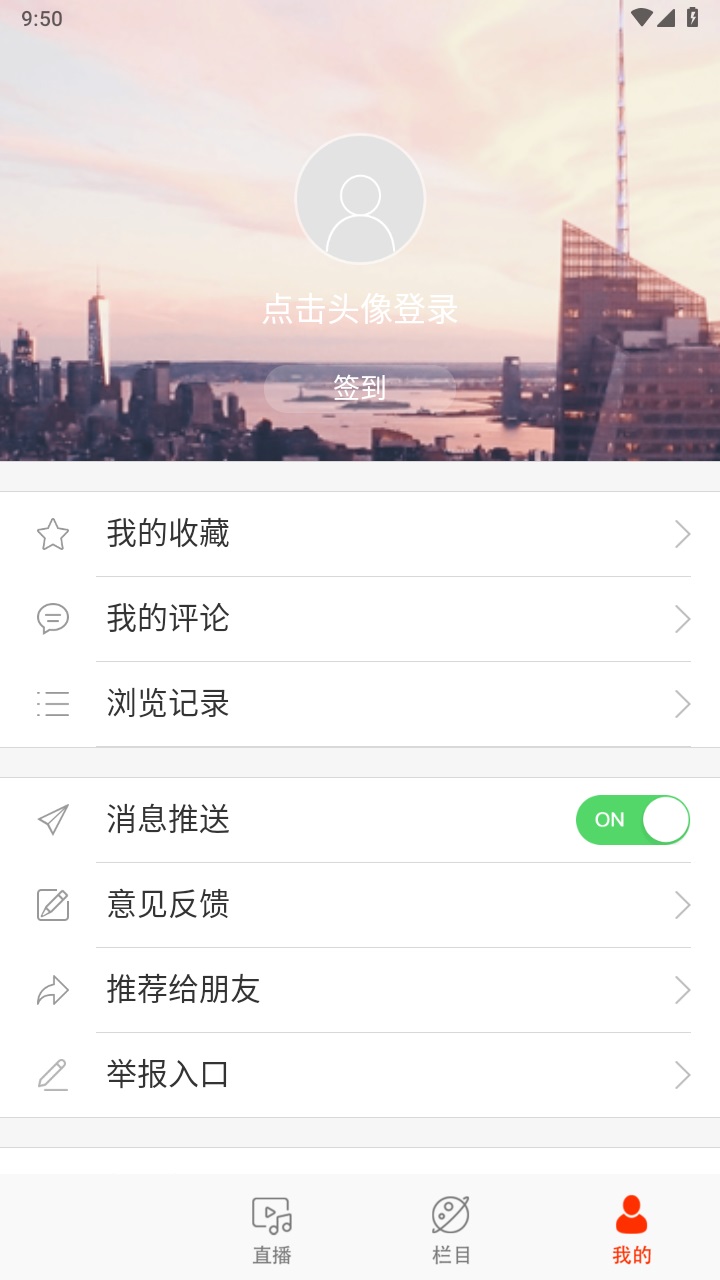Switch to the 直播 tab
The height and width of the screenshot is (1280, 720).
[272, 1228]
